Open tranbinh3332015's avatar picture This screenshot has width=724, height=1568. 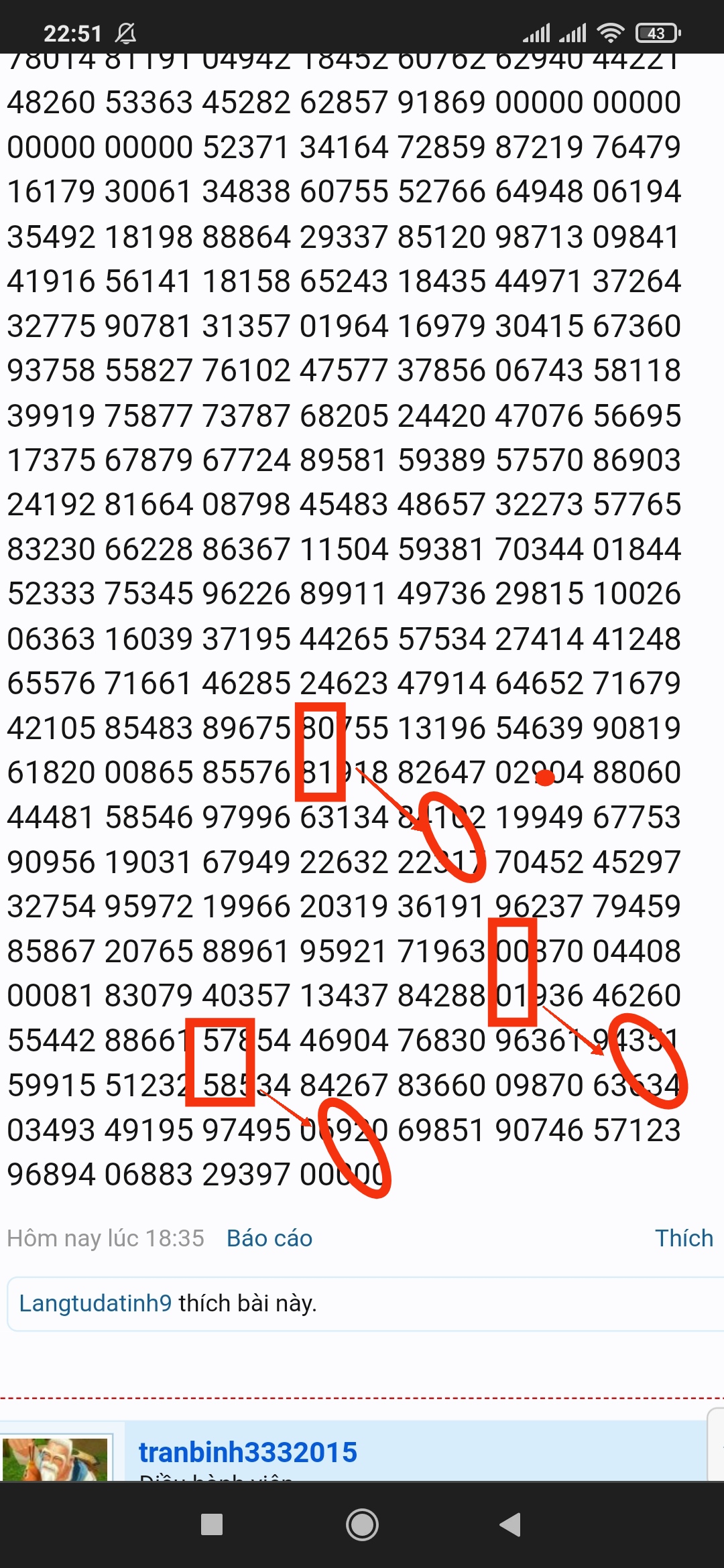56,1459
